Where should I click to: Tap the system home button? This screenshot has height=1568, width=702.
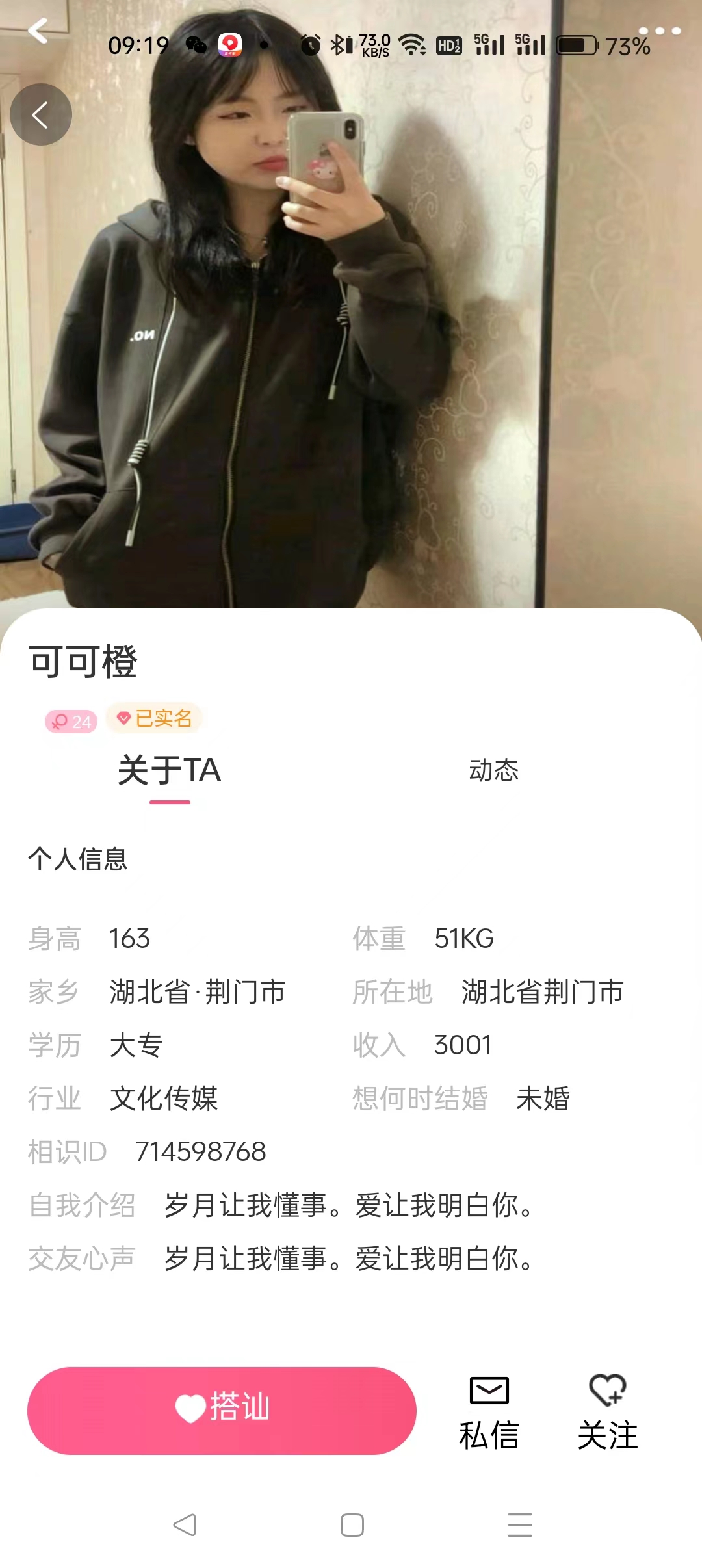click(x=352, y=1524)
